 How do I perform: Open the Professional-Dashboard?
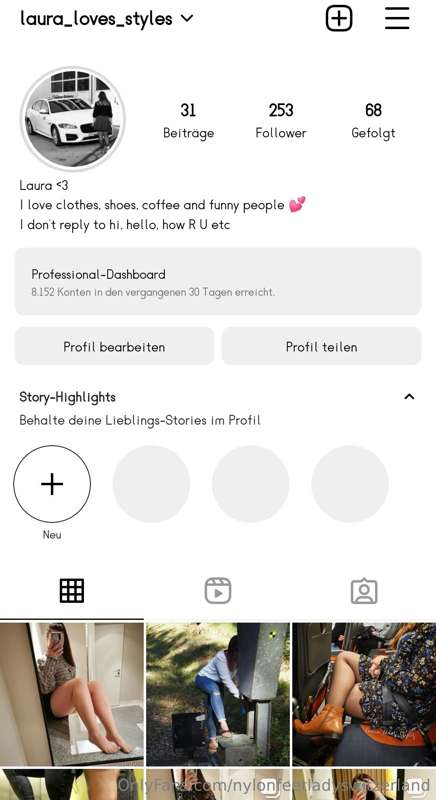click(218, 282)
